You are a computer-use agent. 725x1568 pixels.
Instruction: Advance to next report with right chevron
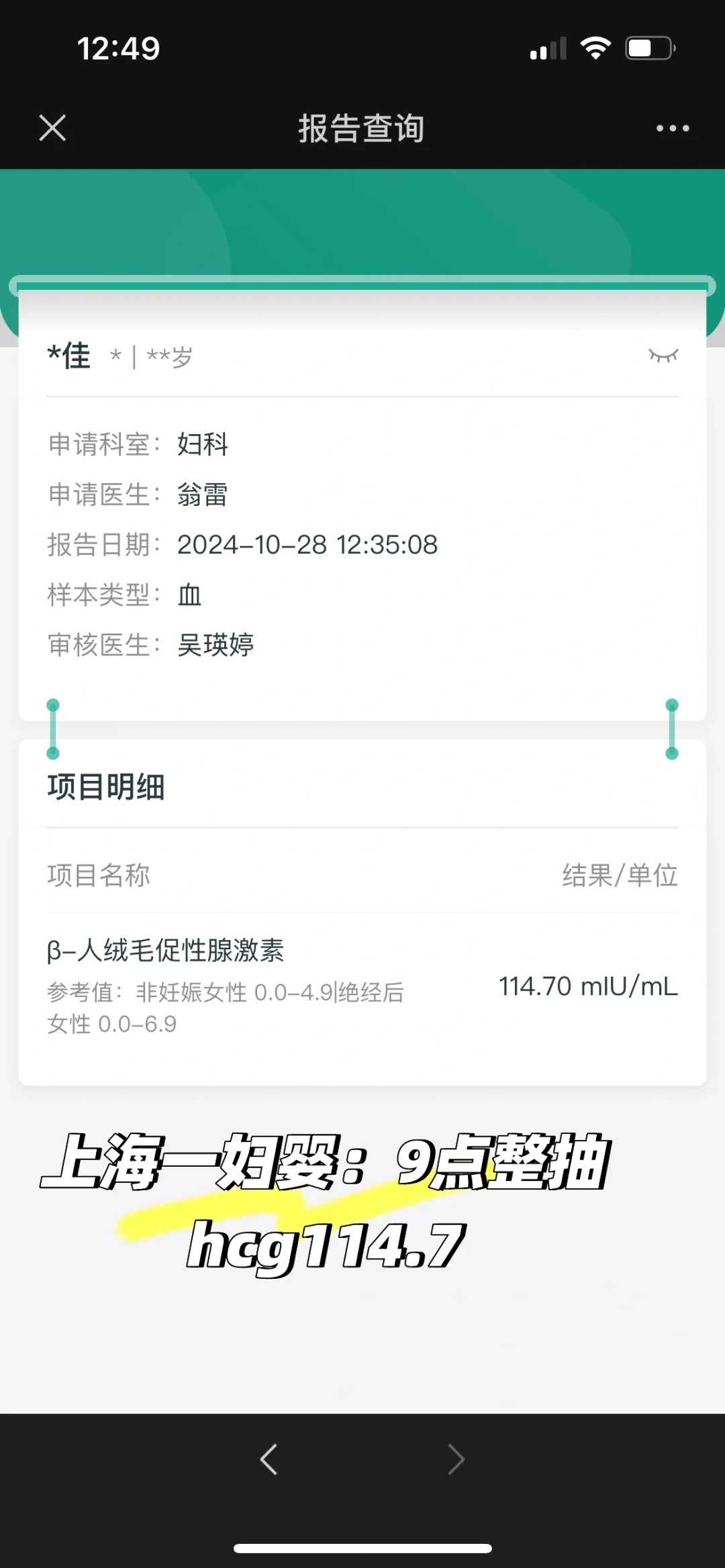pyautogui.click(x=456, y=1458)
